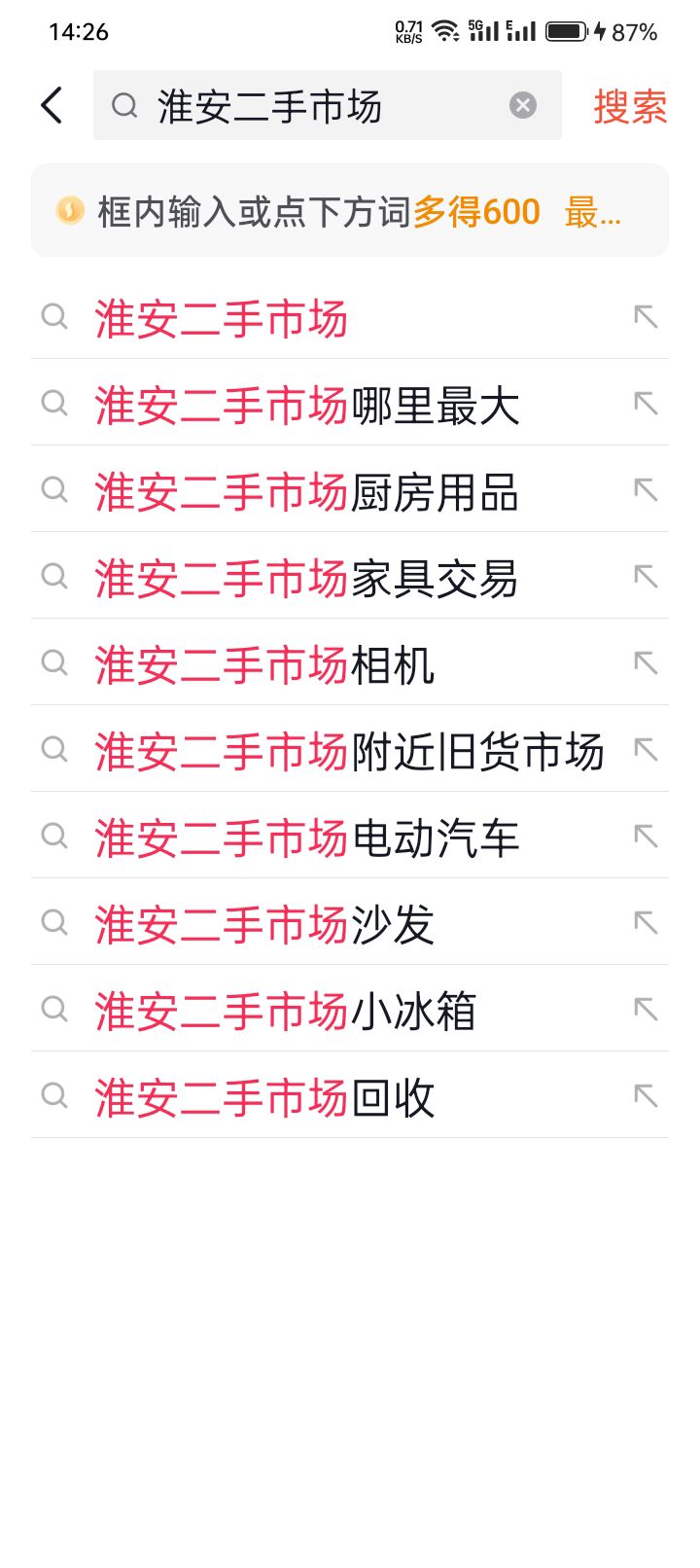Viewport: 700px width, 1568px height.
Task: Pick suggestion 淮安二手市场附近旧货市场
Action: 350,749
